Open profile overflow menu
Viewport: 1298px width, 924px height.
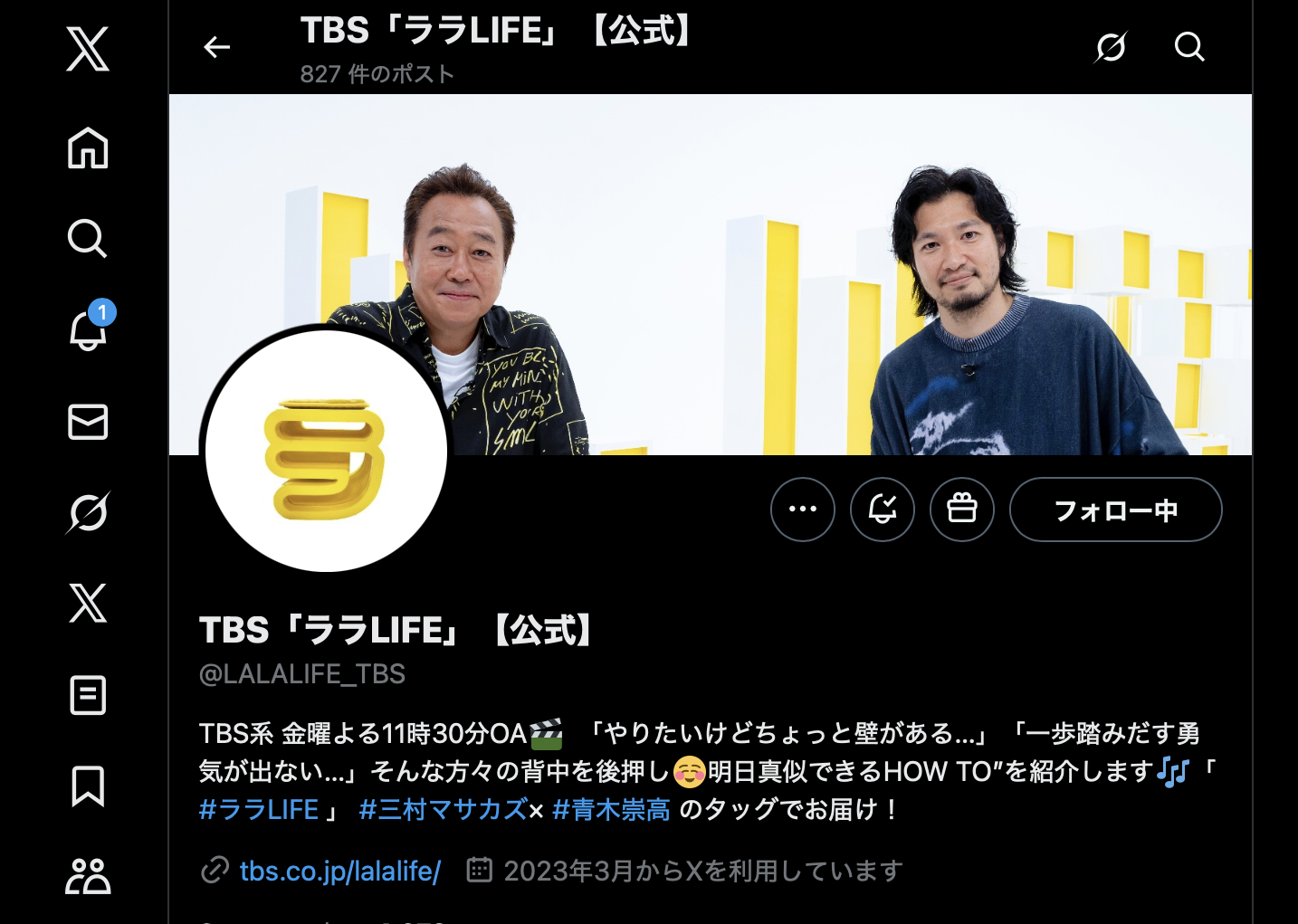click(803, 510)
